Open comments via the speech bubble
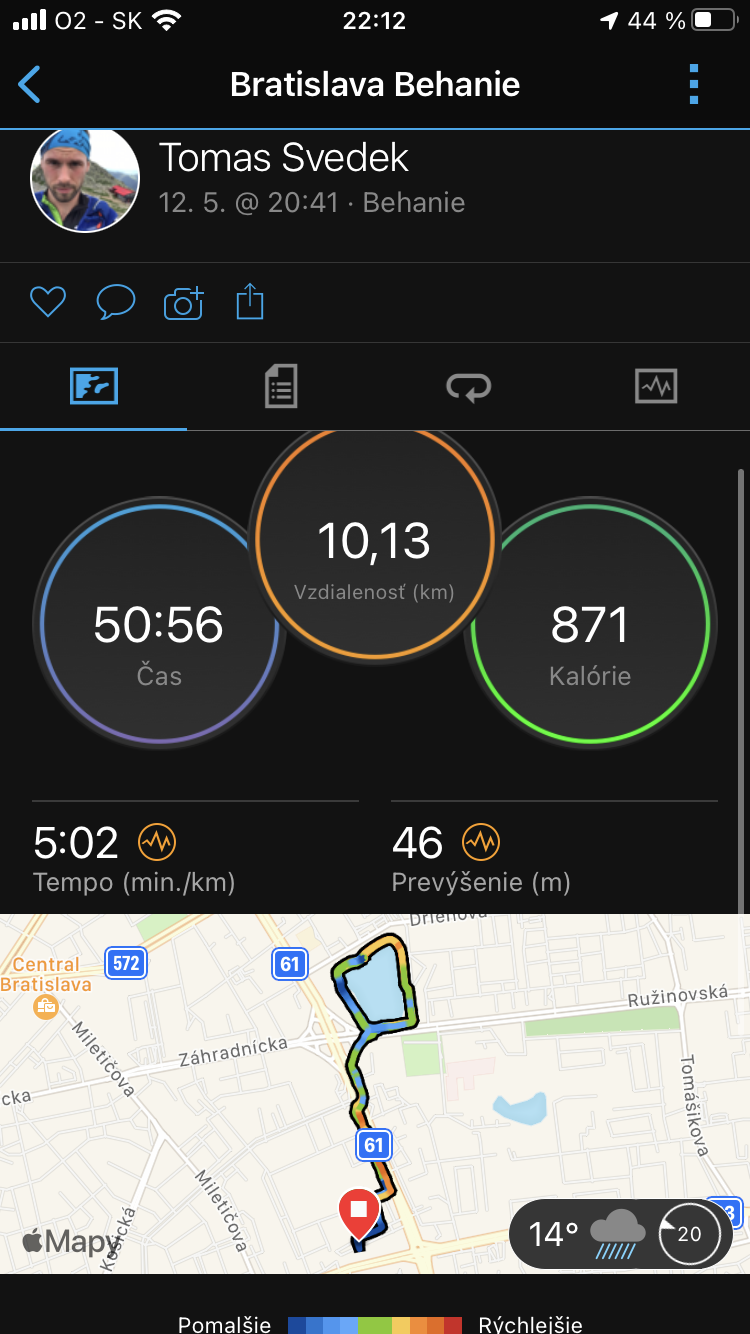The image size is (750, 1334). (x=116, y=302)
